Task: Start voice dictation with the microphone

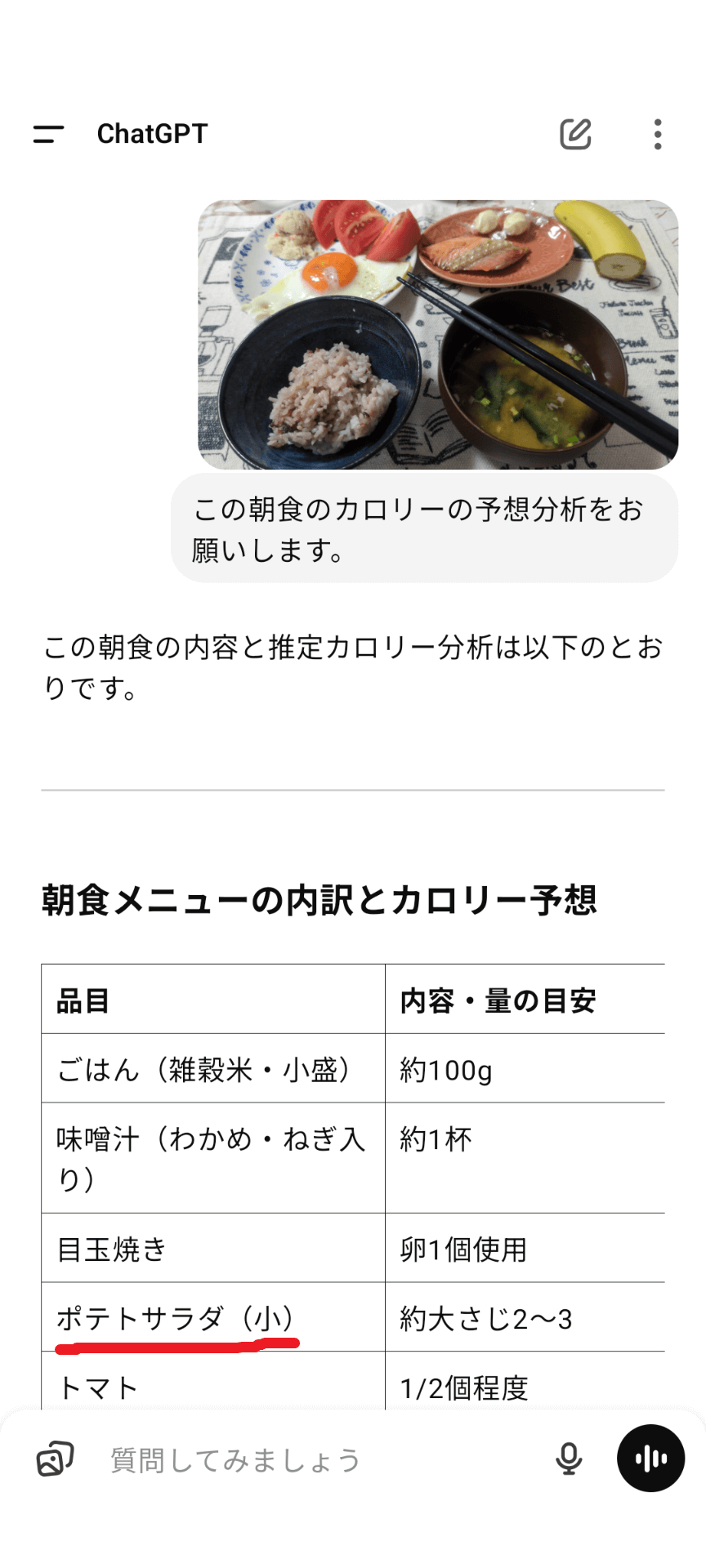Action: (x=569, y=1459)
